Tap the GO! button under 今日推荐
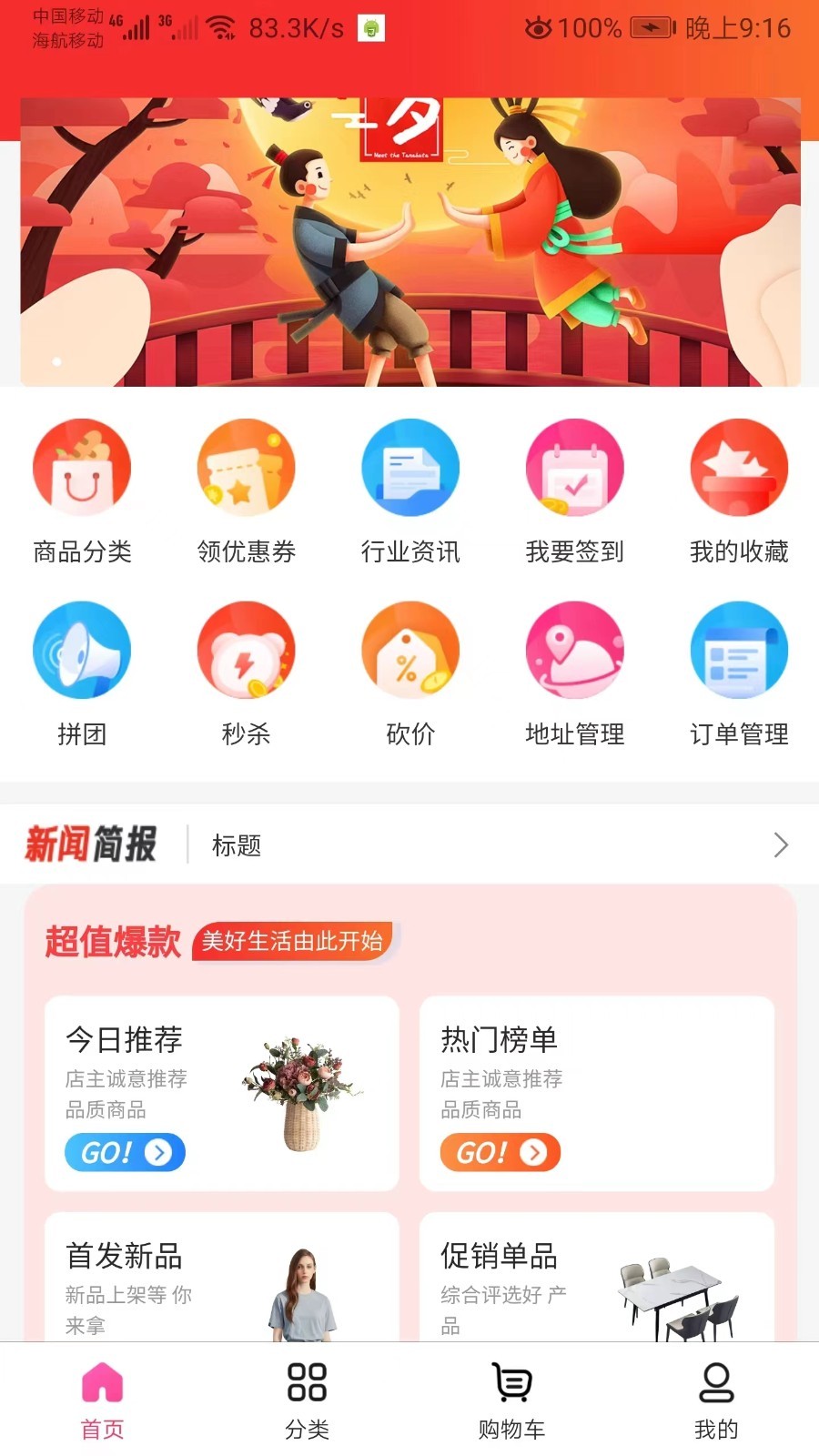819x1456 pixels. pyautogui.click(x=125, y=1152)
